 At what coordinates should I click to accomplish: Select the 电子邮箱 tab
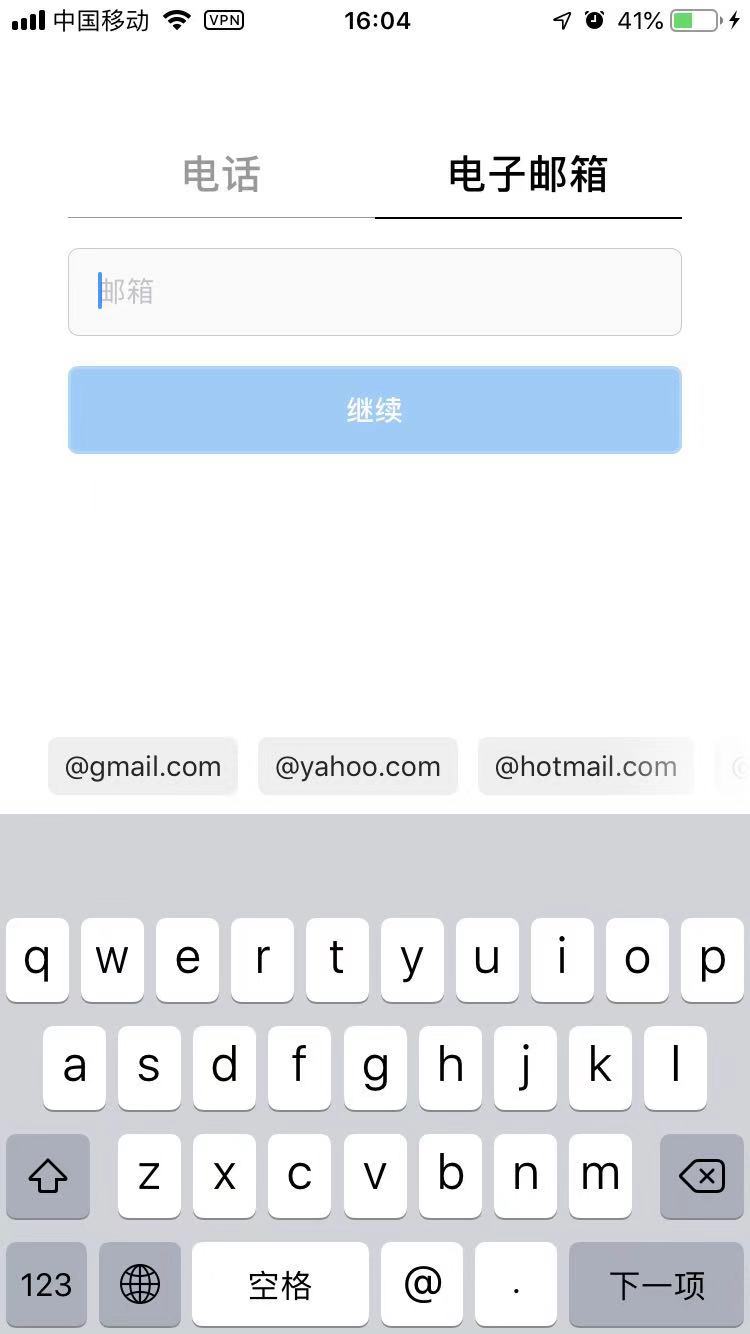528,175
